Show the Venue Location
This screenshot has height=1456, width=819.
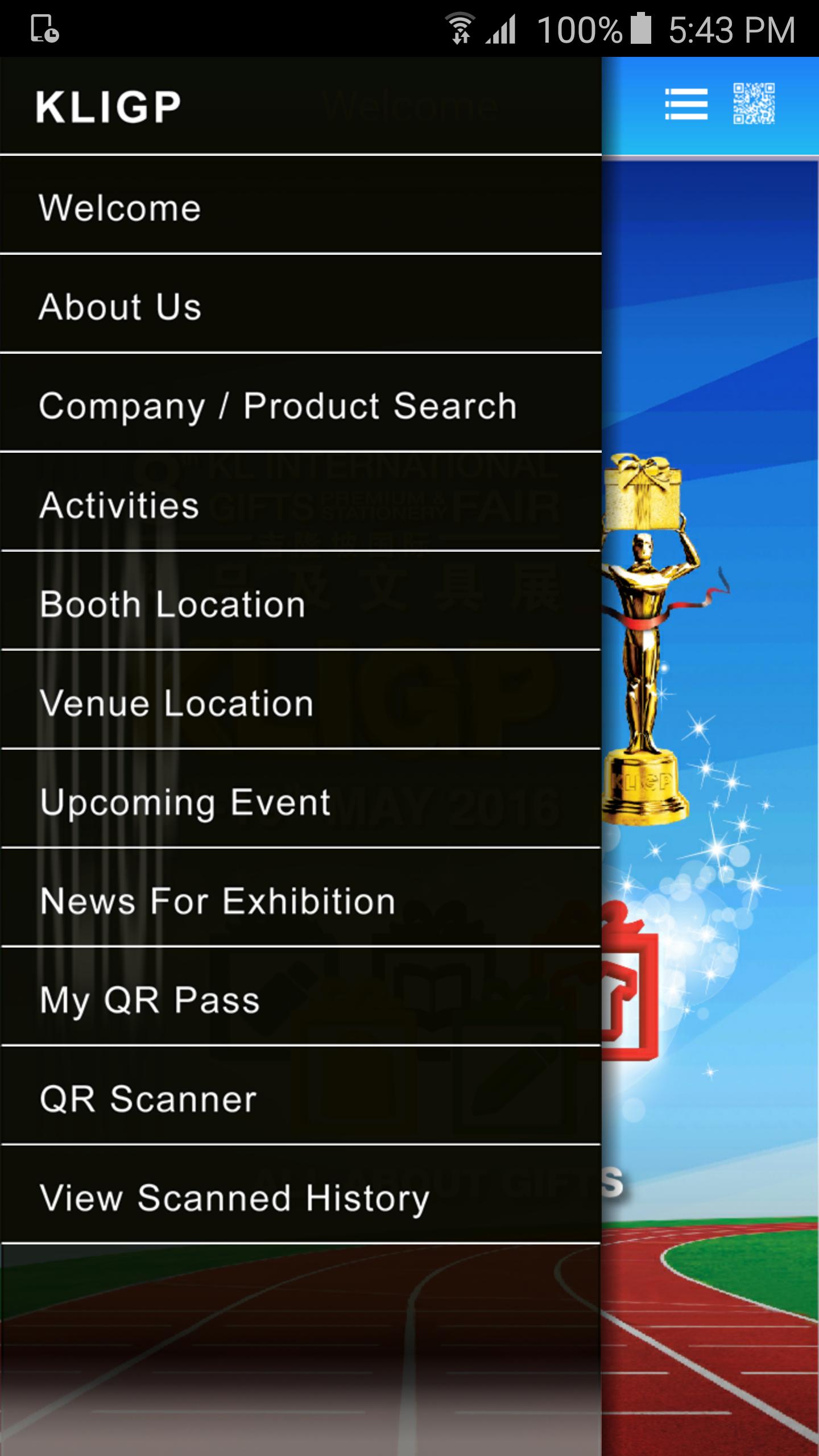click(x=300, y=702)
